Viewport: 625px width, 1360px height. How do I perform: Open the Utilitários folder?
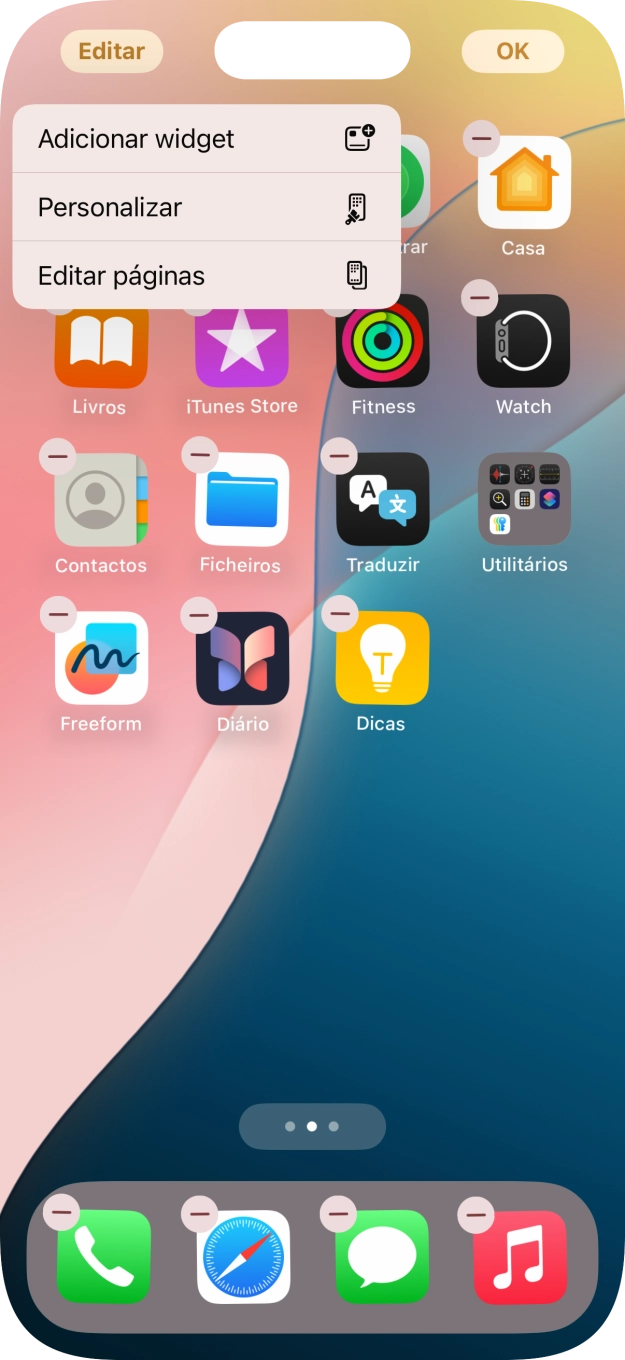tap(524, 499)
